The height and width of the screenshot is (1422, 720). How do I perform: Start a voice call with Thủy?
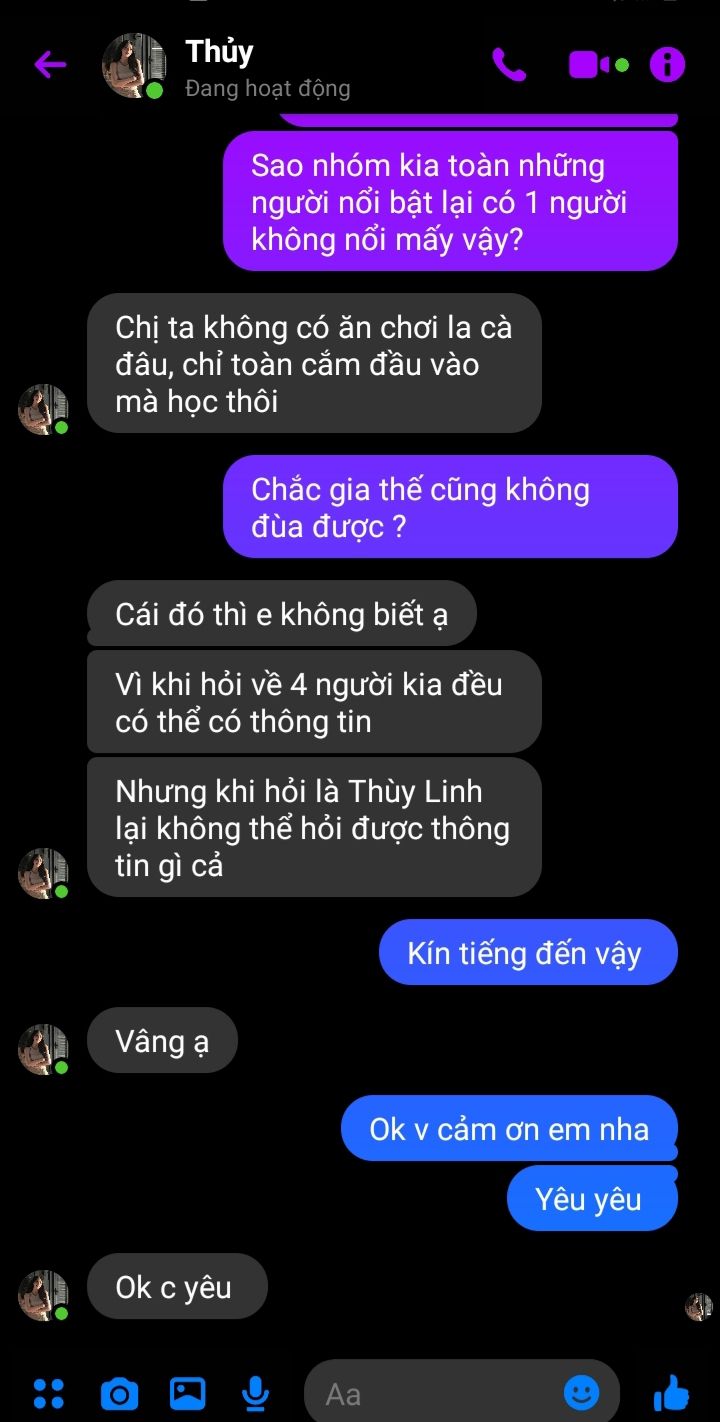tap(509, 66)
